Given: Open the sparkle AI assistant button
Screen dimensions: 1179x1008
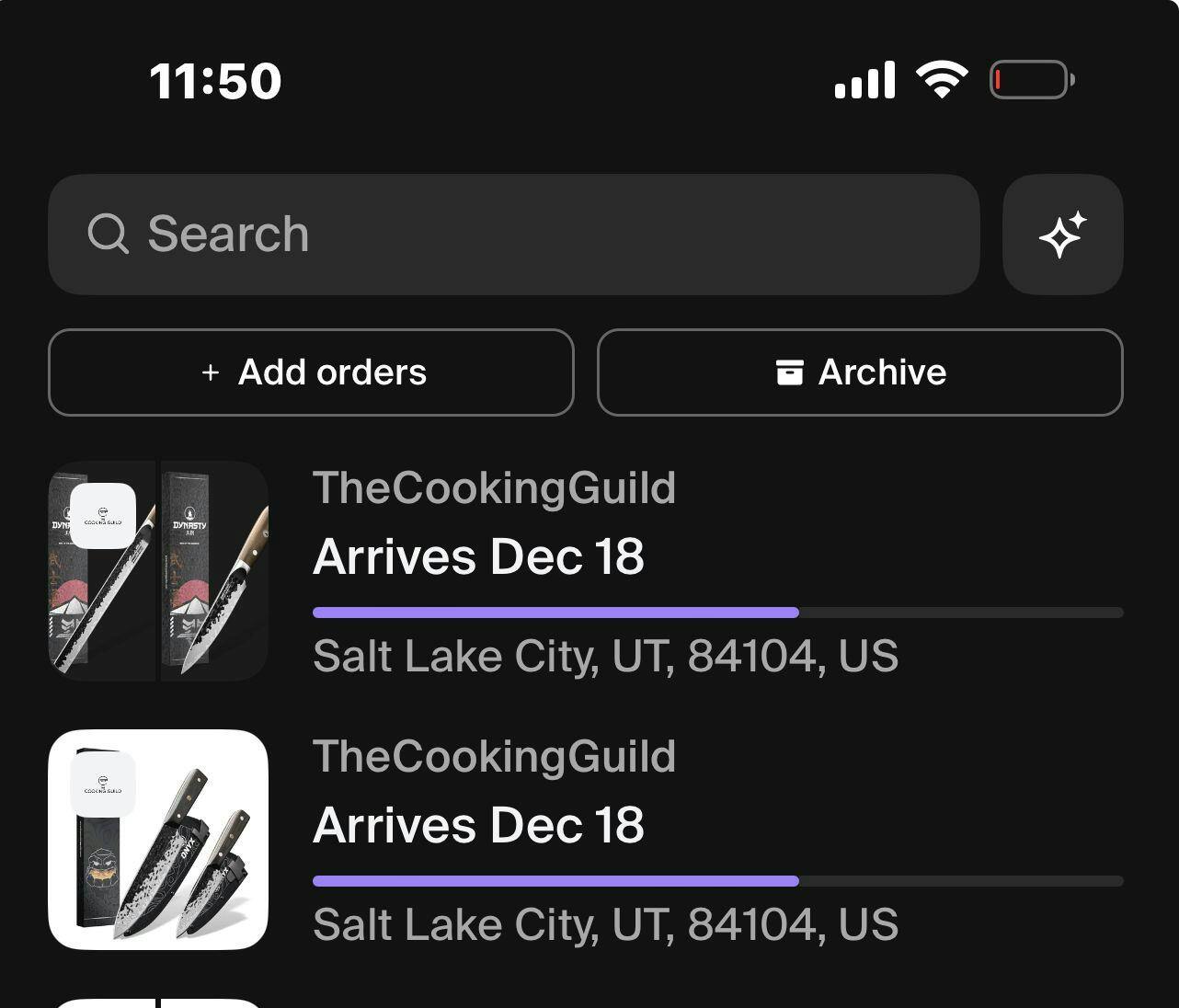Looking at the screenshot, I should 1062,235.
